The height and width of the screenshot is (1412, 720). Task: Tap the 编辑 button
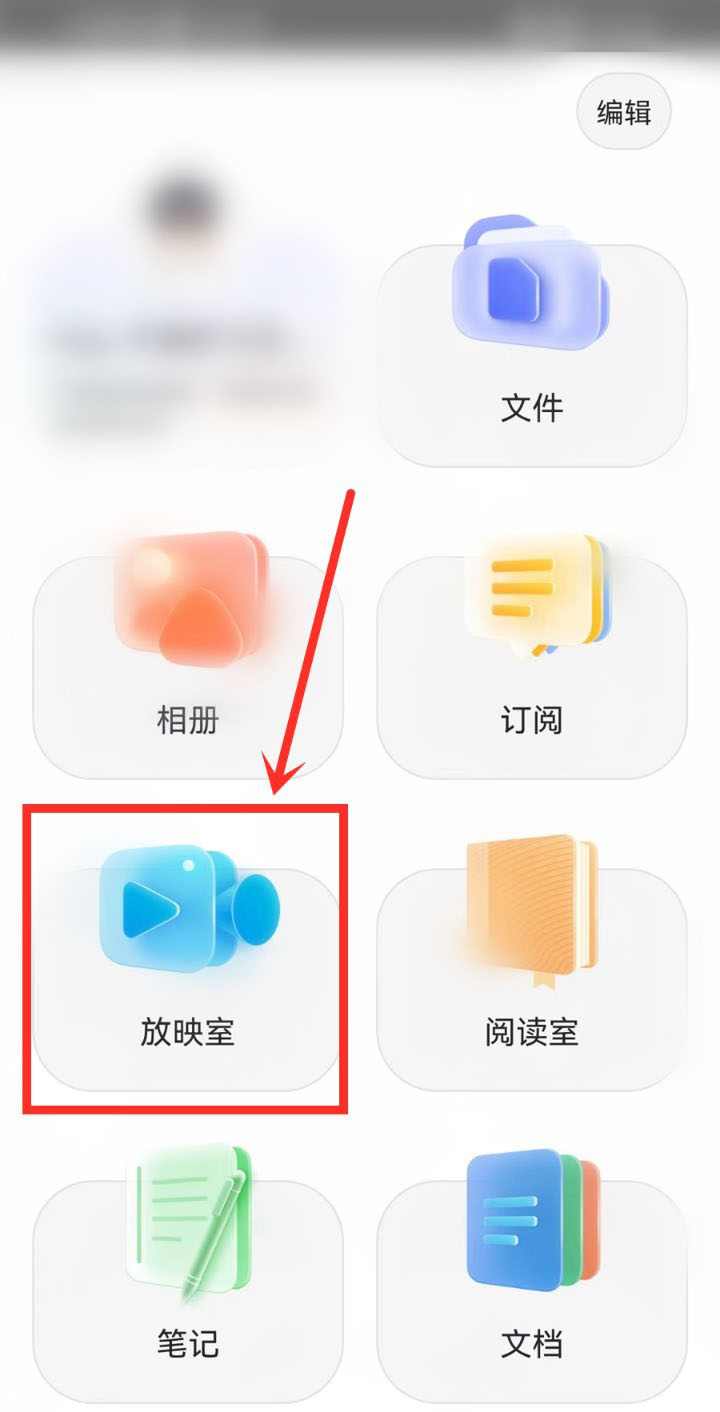click(x=624, y=112)
